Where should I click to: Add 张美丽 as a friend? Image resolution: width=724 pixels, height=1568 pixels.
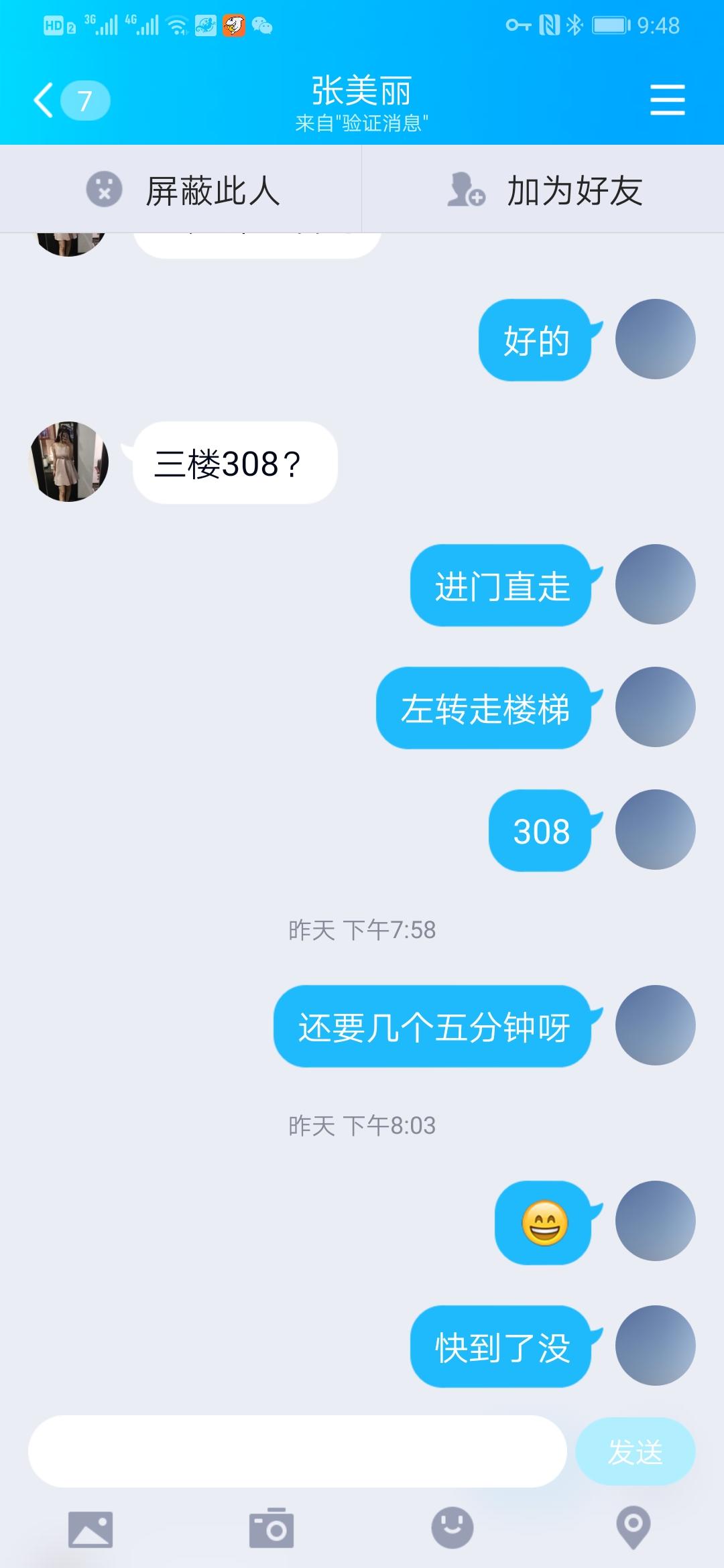pos(544,190)
